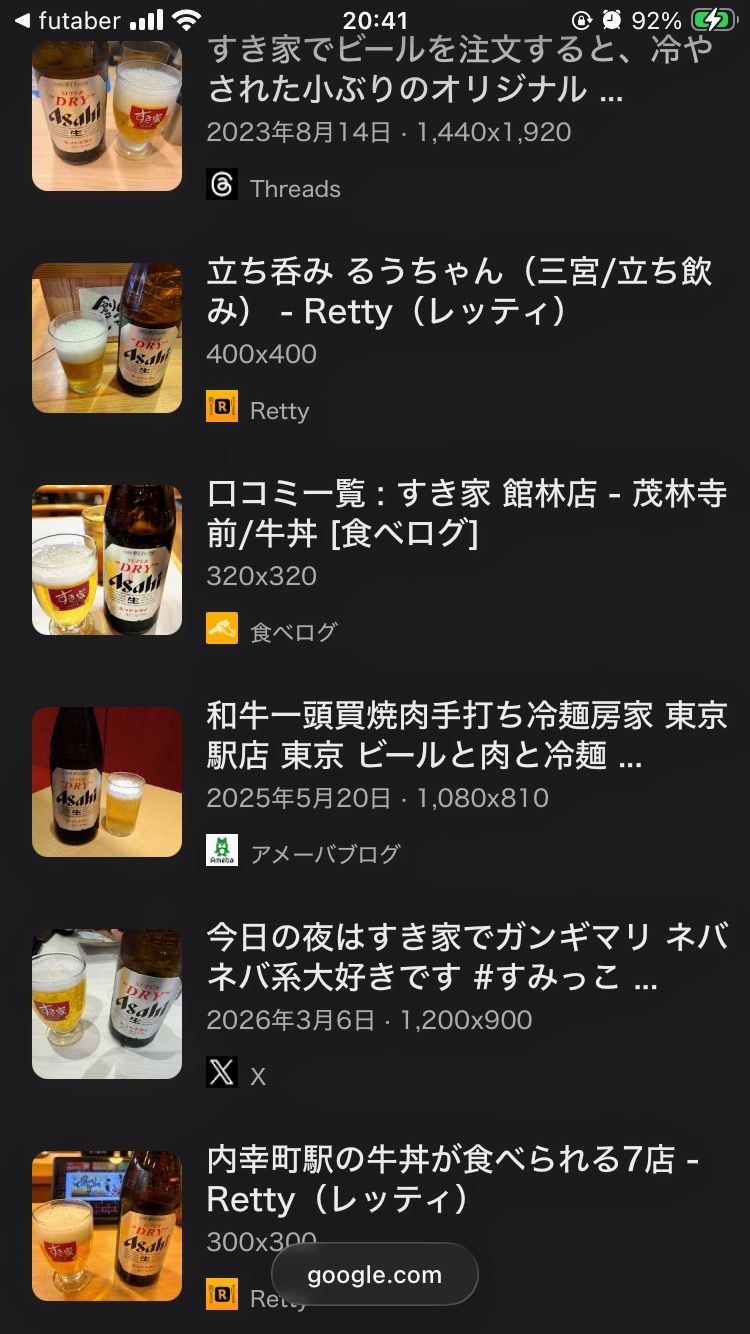The image size is (750, 1334).
Task: Open the 内幸町駅の牛丼 Retty result
Action: point(452,1179)
